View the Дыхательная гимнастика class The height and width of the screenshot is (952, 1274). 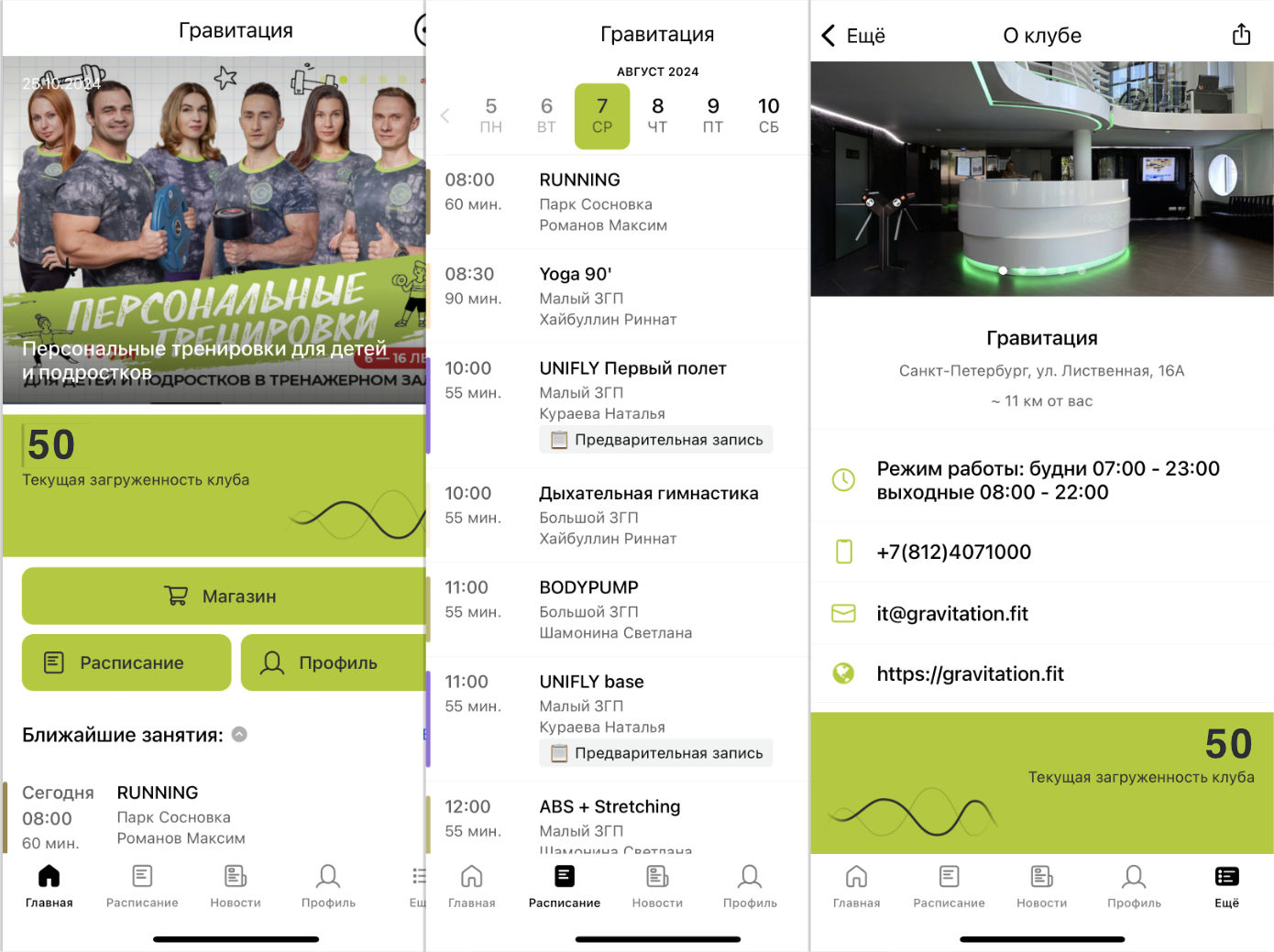(x=648, y=515)
